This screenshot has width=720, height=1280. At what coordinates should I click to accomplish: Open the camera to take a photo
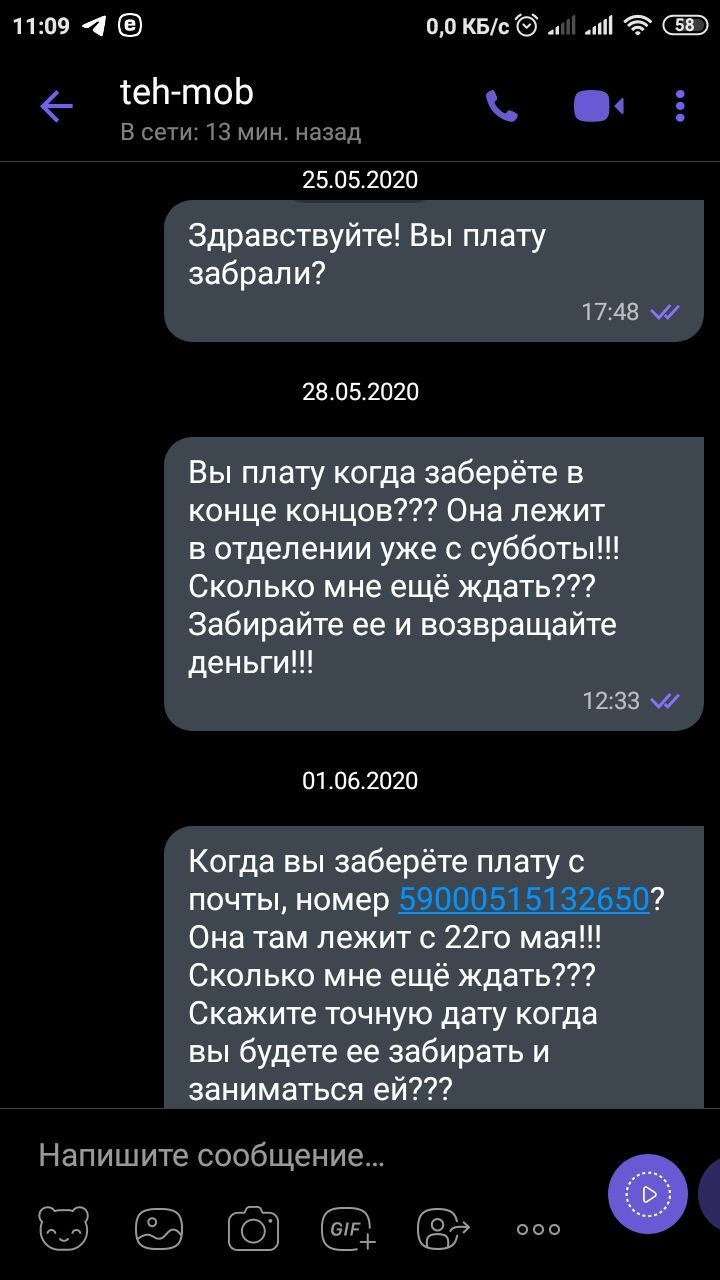(x=252, y=1229)
